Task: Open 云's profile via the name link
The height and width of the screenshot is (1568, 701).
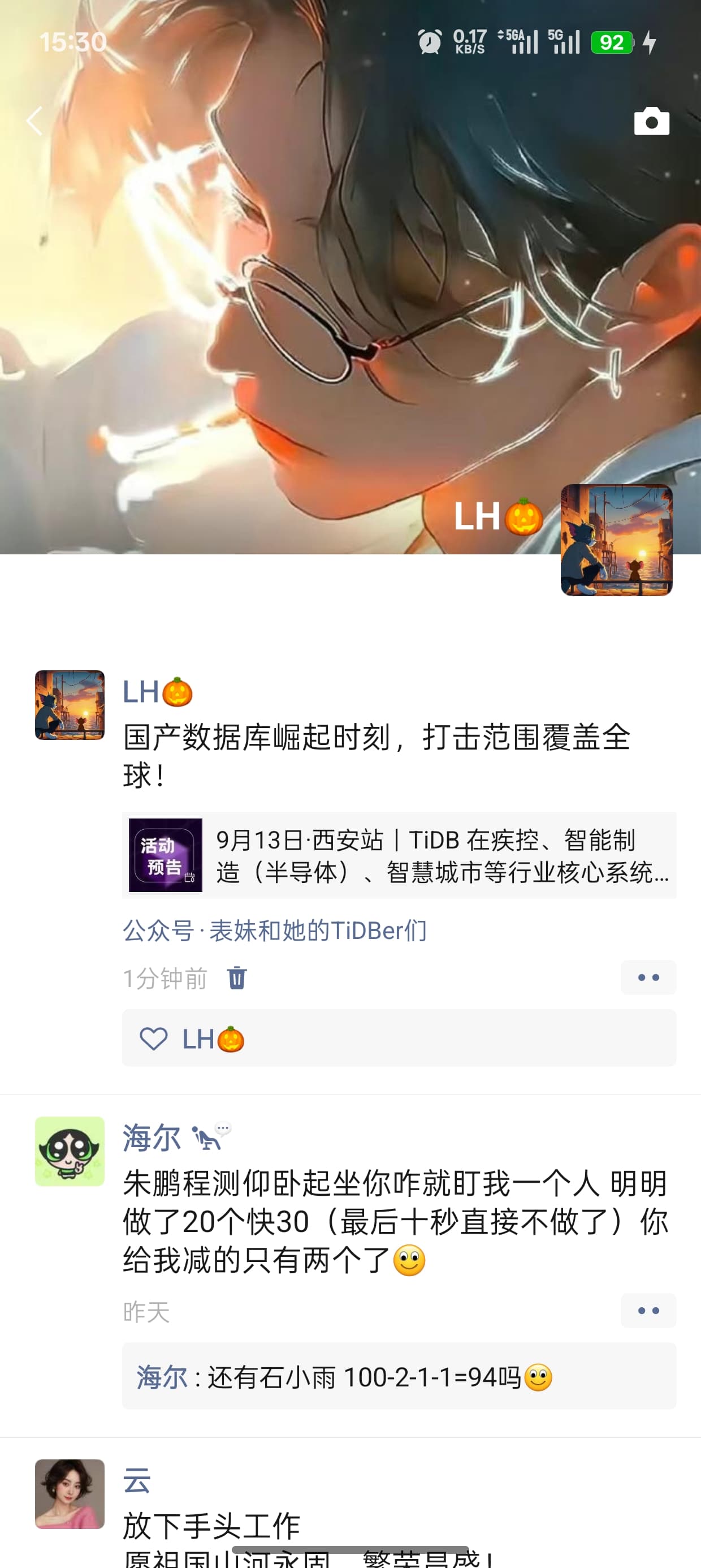Action: pos(137,1480)
